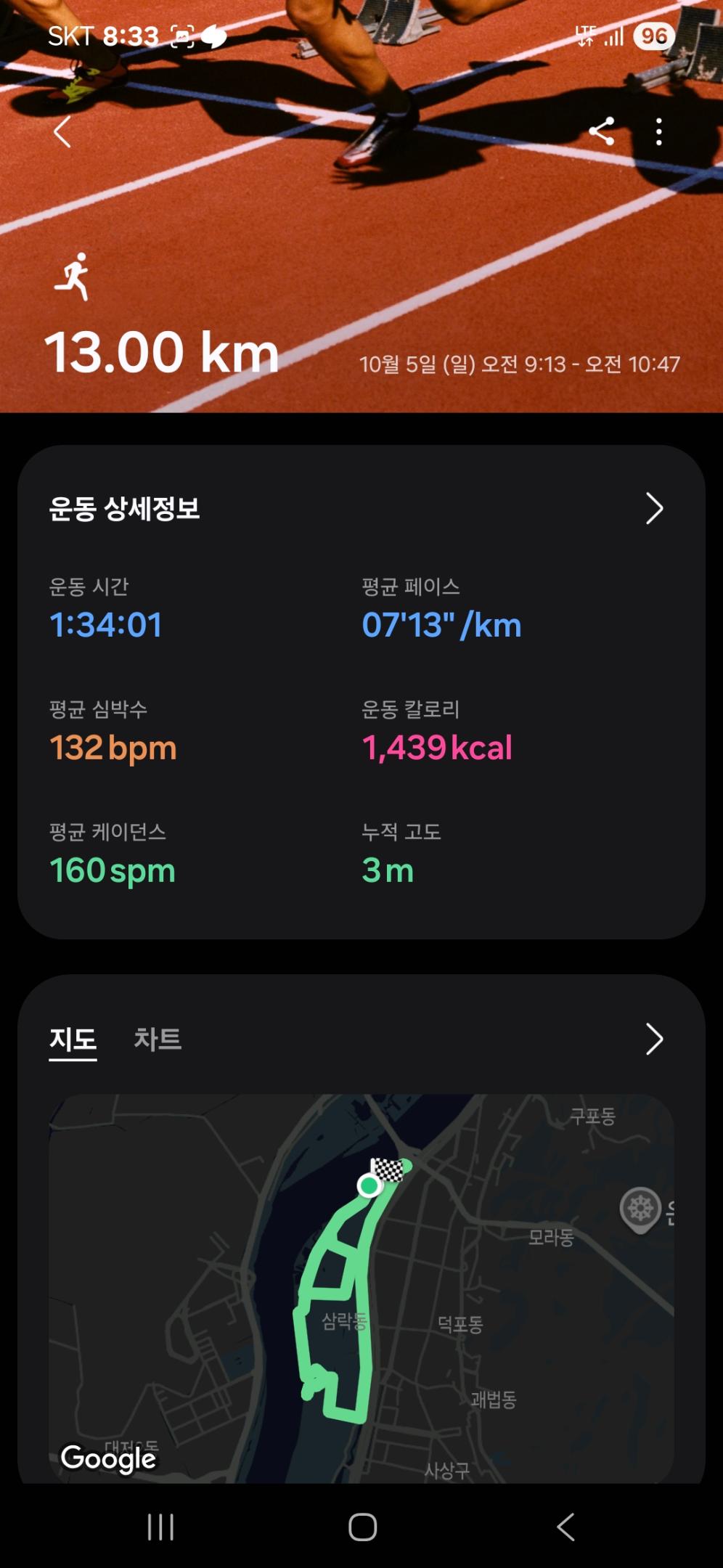Open the three-dot overflow menu
The image size is (723, 1568).
point(658,132)
